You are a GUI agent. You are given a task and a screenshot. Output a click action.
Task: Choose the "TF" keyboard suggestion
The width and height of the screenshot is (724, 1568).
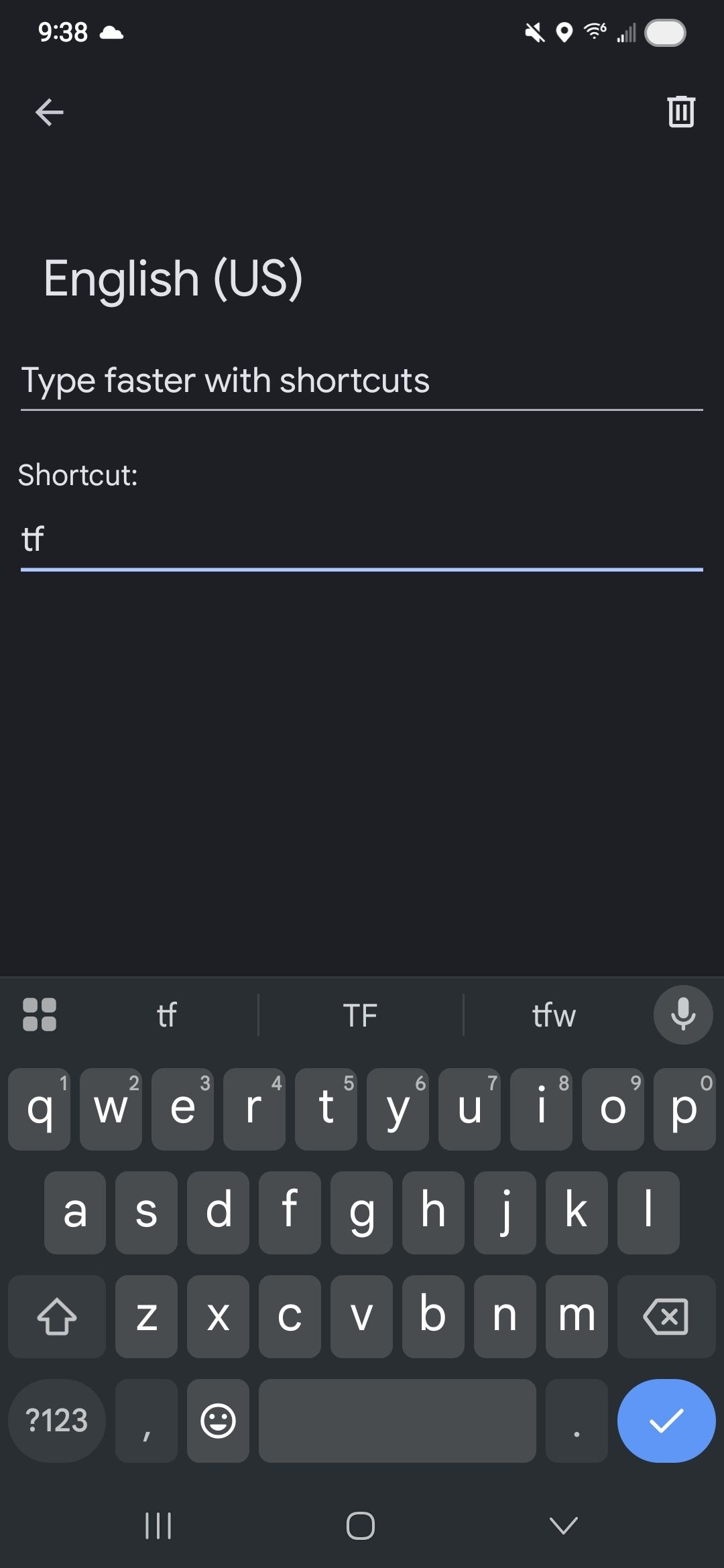pyautogui.click(x=360, y=1015)
